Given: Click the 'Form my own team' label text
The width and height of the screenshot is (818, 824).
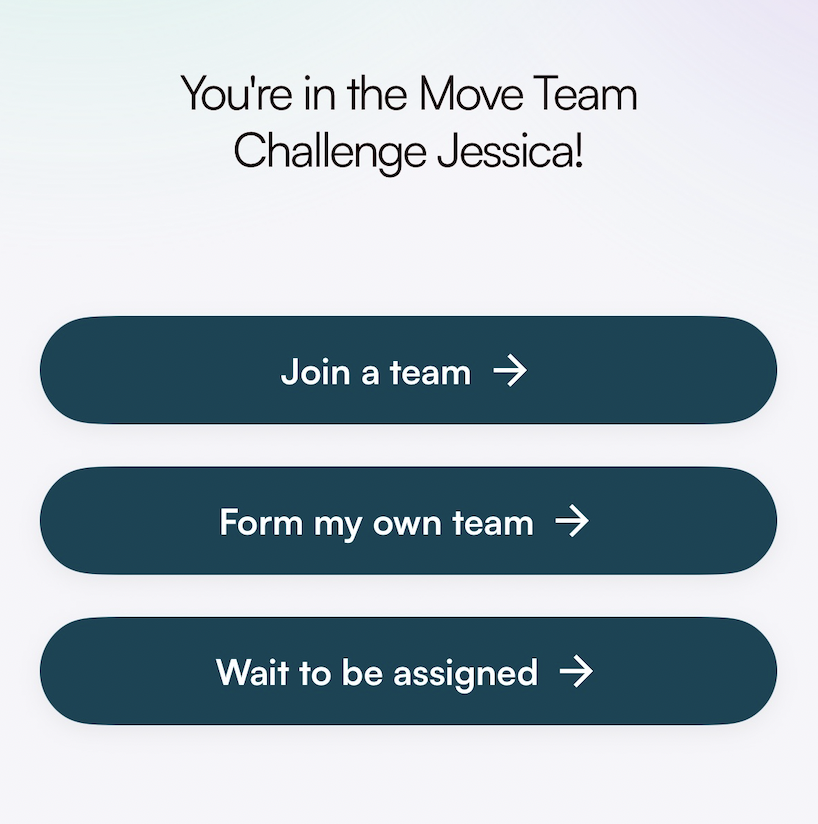Looking at the screenshot, I should coord(376,521).
